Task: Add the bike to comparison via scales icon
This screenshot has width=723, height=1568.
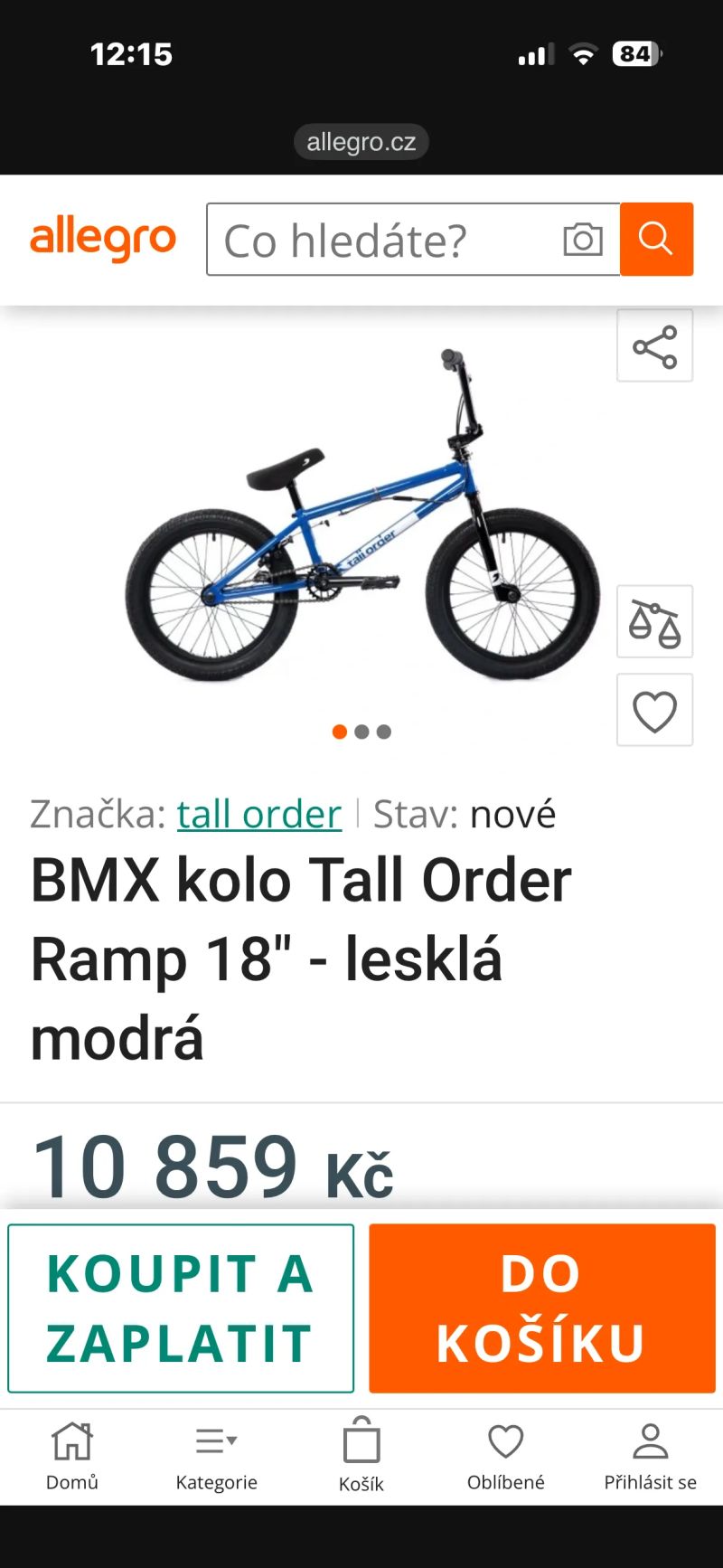Action: pos(653,622)
